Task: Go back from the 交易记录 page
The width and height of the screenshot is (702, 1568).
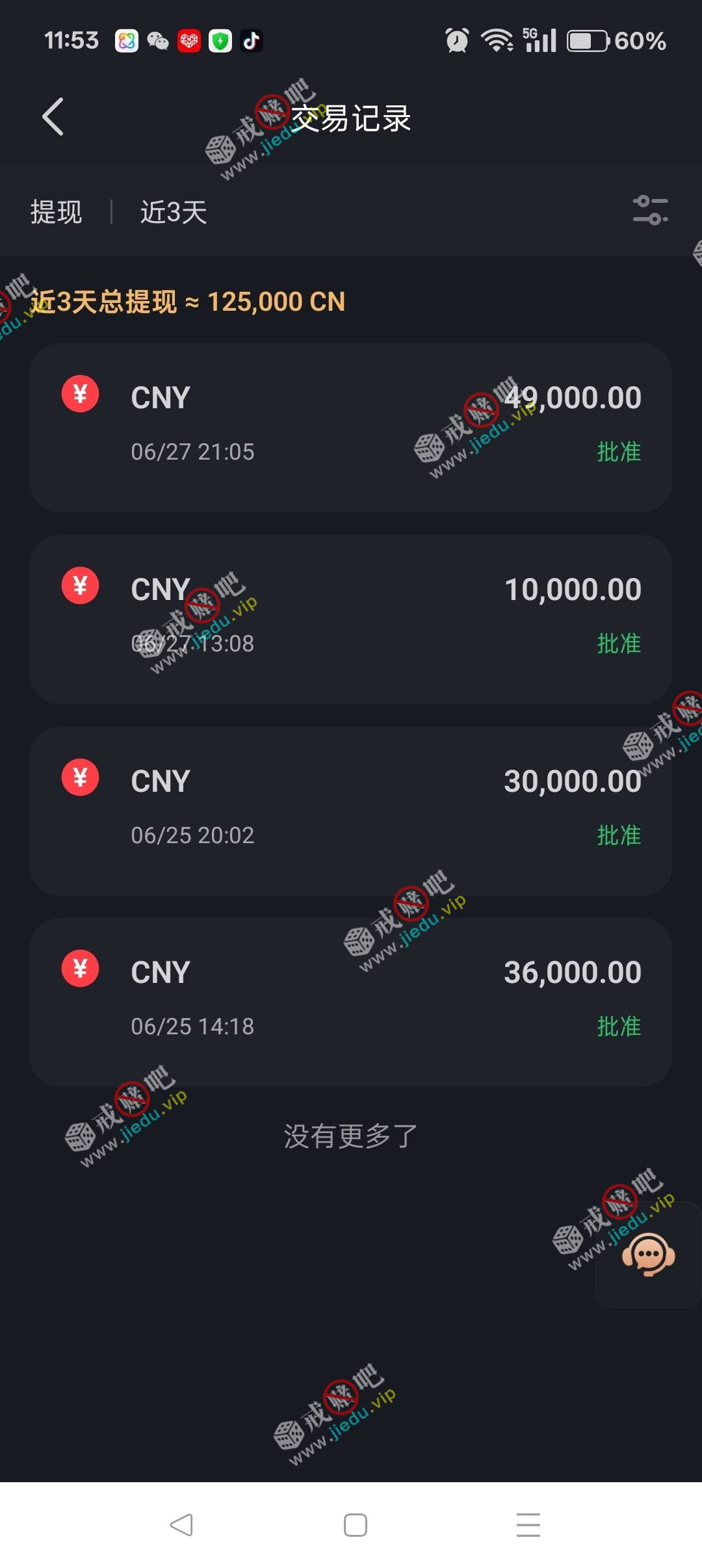Action: coord(53,117)
